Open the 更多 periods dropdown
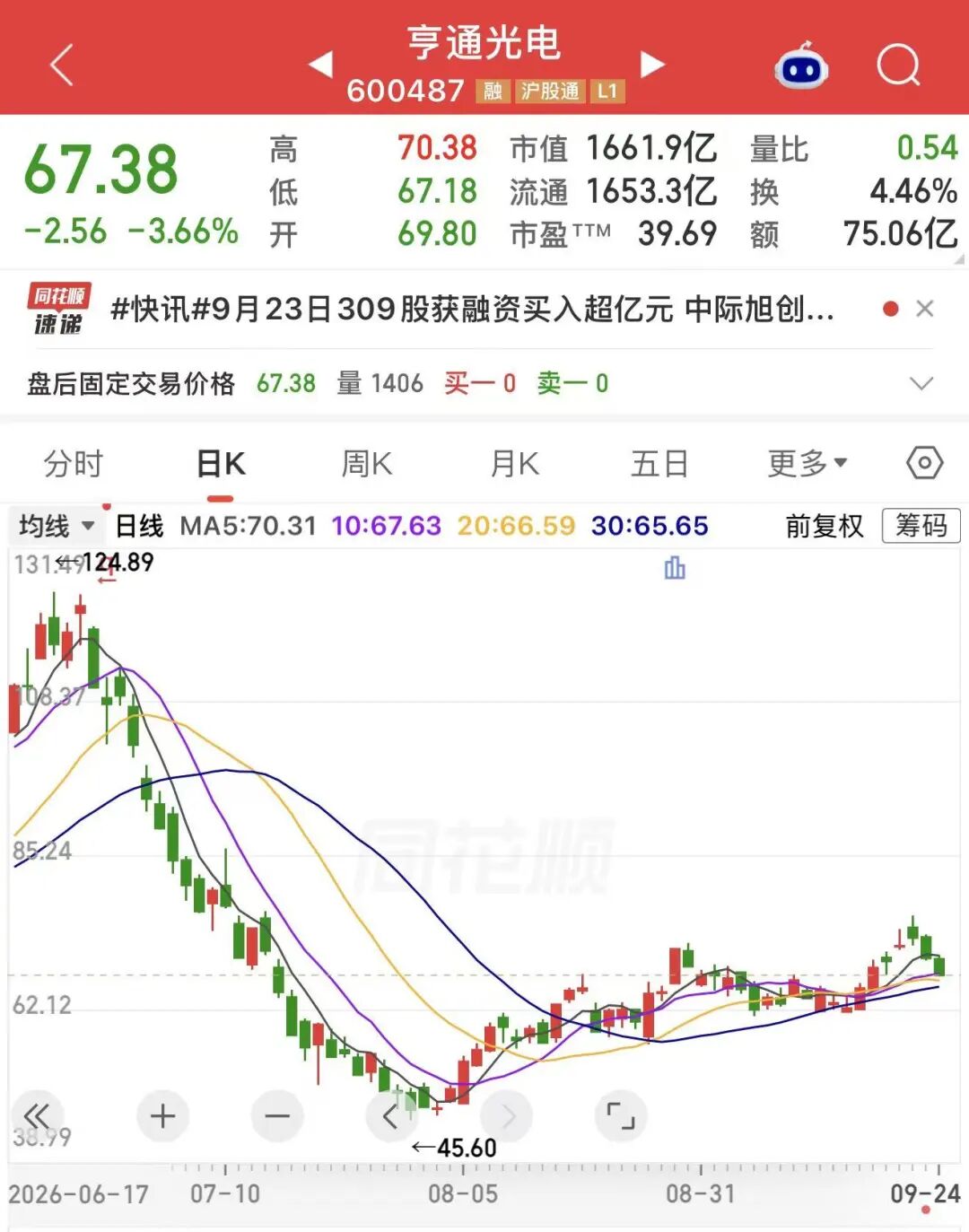 point(807,464)
